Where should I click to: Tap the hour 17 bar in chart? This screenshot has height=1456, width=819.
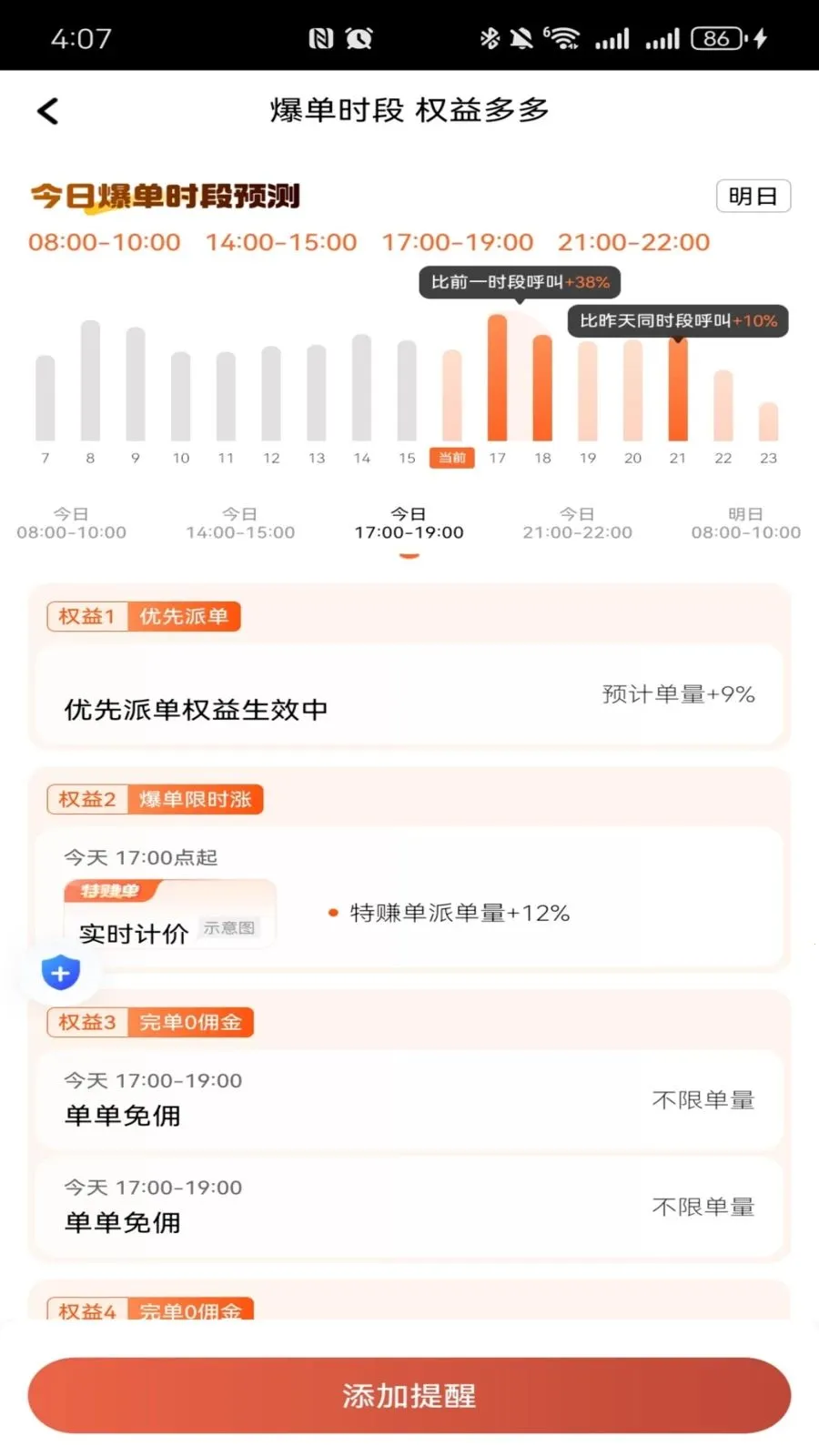click(497, 380)
